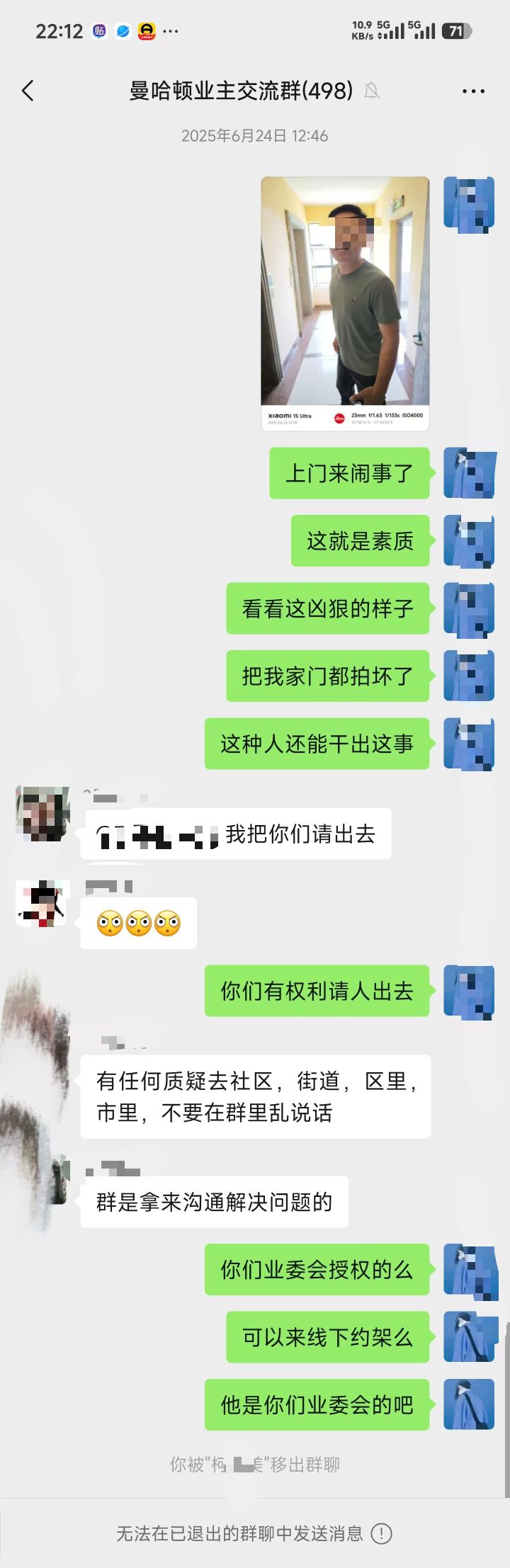
Task: Open my avatar next to 上门来闹事了
Action: click(469, 472)
